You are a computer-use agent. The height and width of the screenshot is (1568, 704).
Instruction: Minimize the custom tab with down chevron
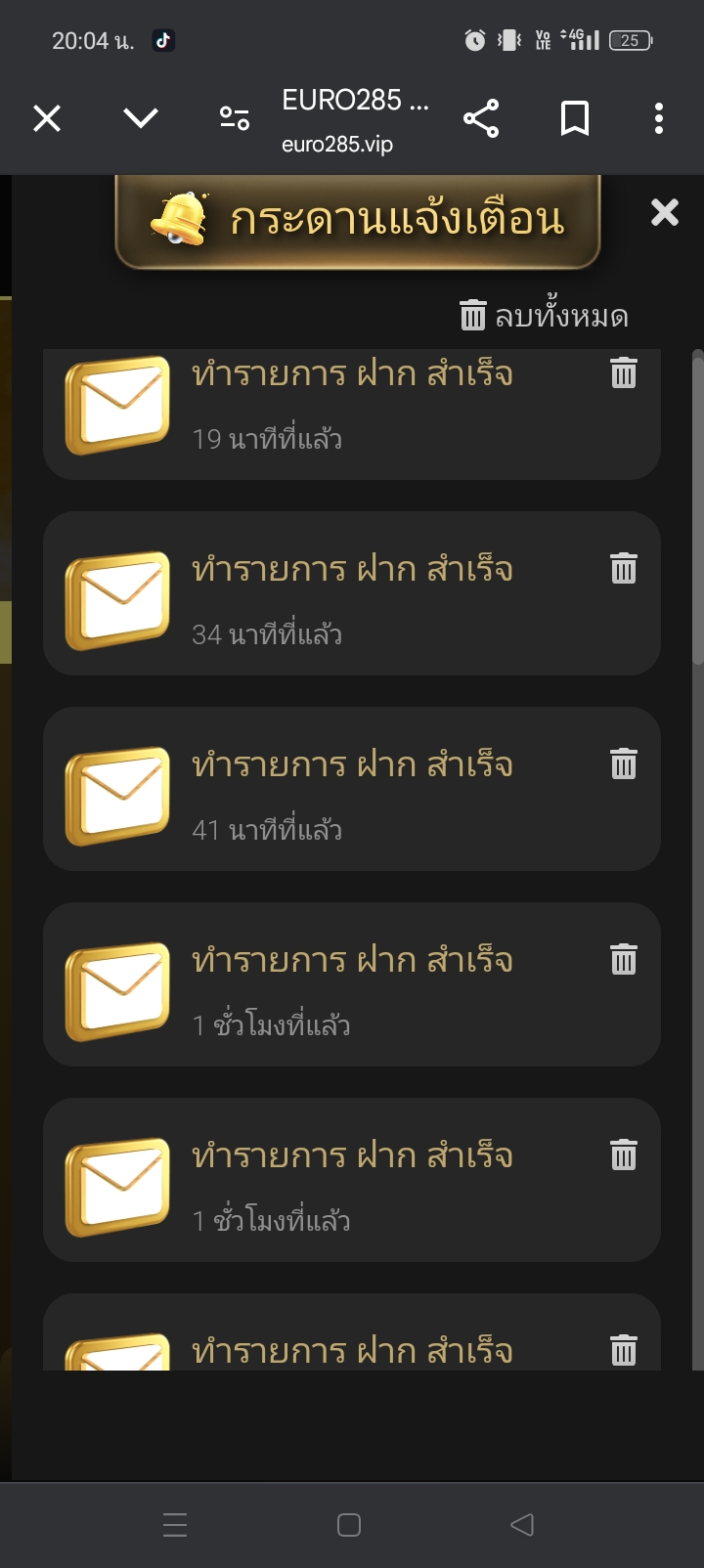pos(141,118)
